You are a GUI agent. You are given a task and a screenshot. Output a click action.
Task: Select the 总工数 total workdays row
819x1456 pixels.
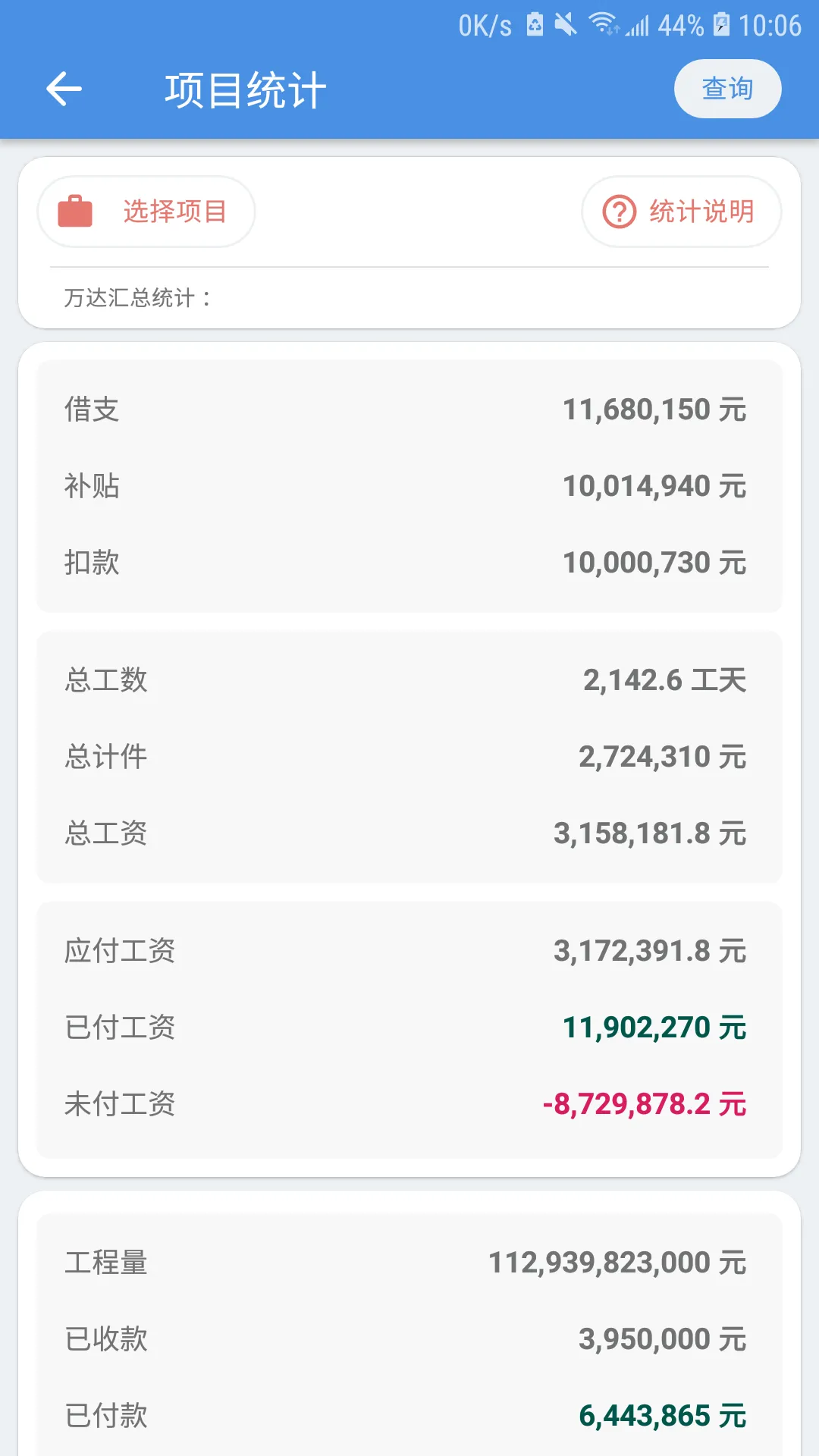(406, 680)
